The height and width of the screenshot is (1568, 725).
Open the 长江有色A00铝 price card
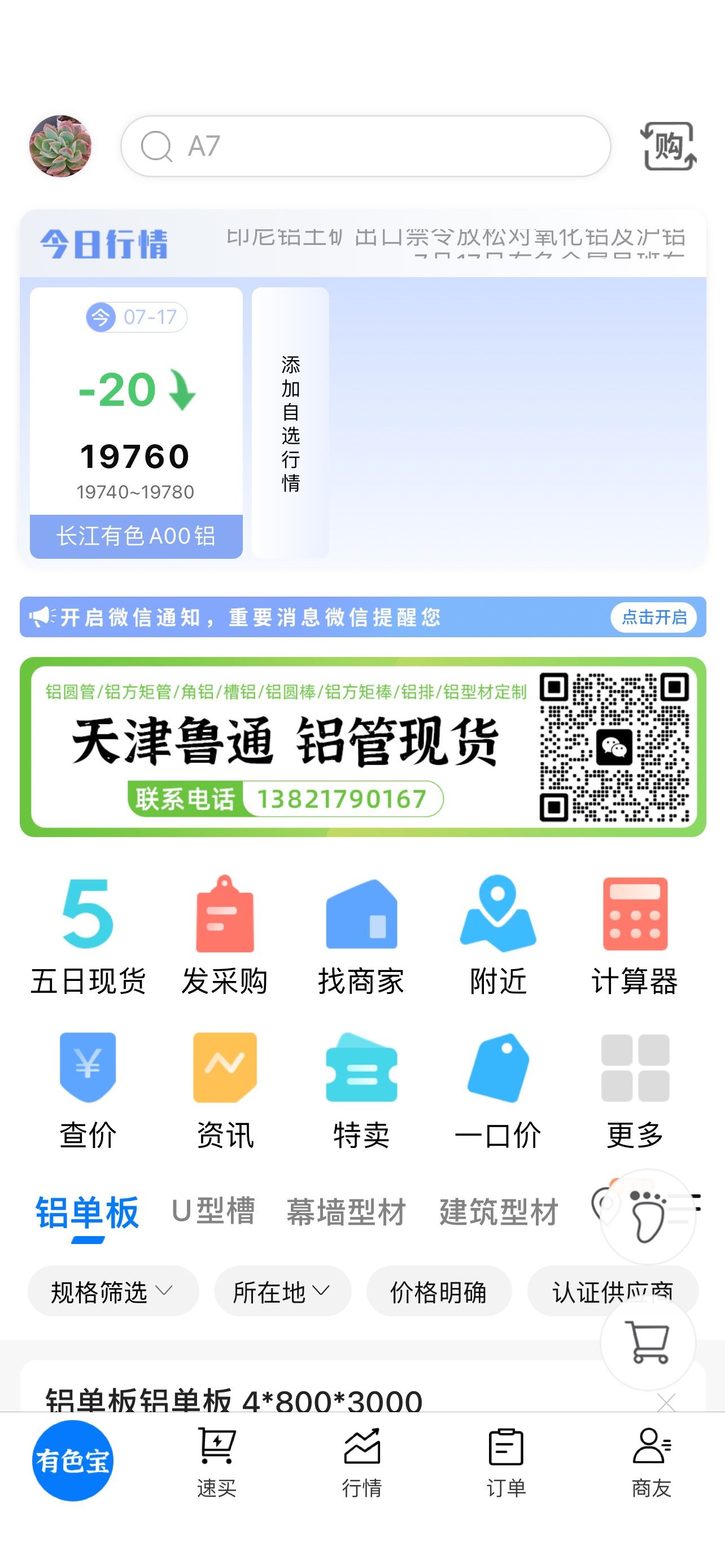[x=136, y=422]
